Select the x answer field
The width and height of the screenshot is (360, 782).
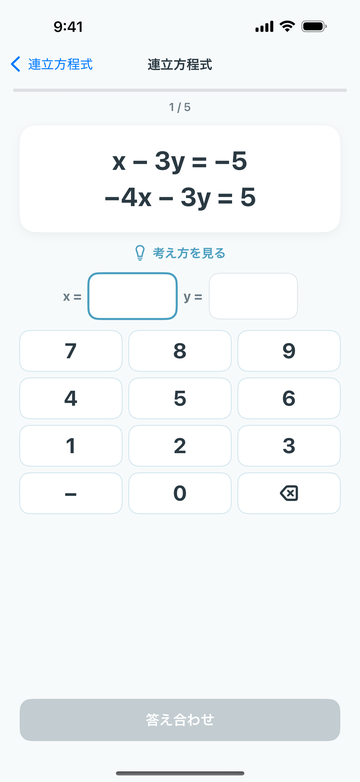(133, 296)
